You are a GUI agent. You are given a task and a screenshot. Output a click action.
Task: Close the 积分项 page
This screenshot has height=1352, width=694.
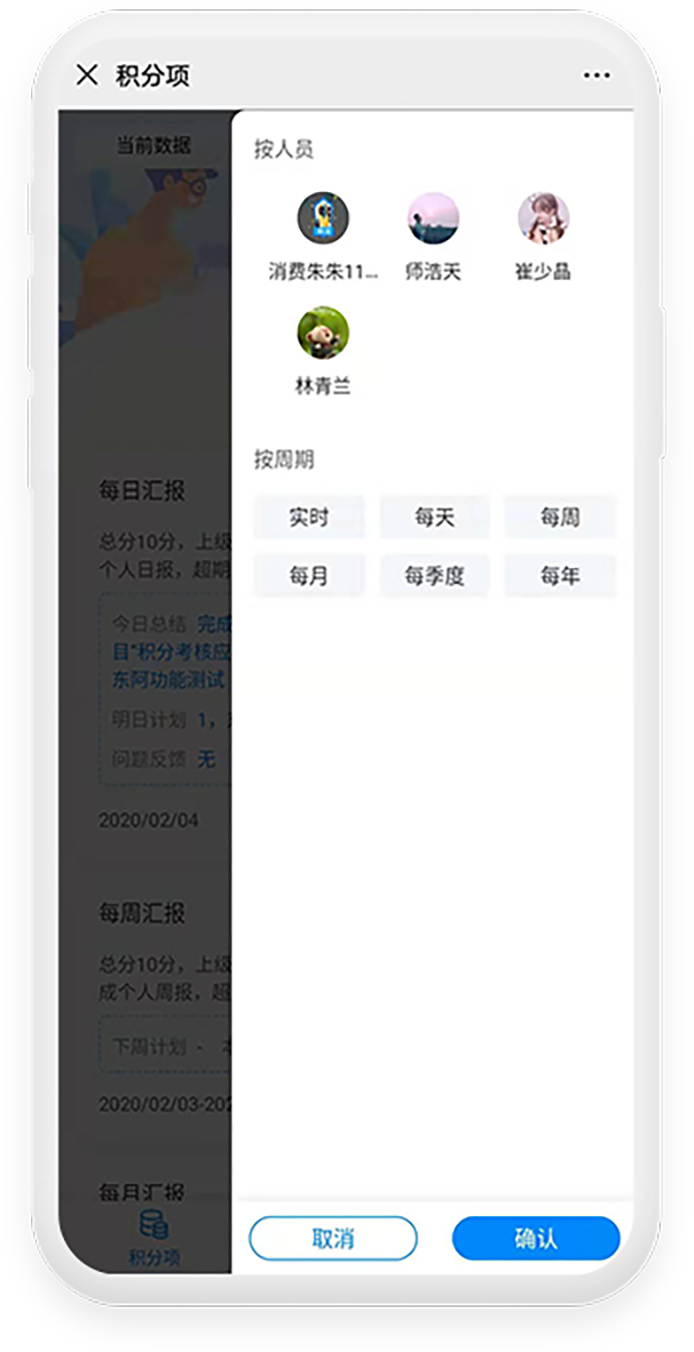point(87,75)
